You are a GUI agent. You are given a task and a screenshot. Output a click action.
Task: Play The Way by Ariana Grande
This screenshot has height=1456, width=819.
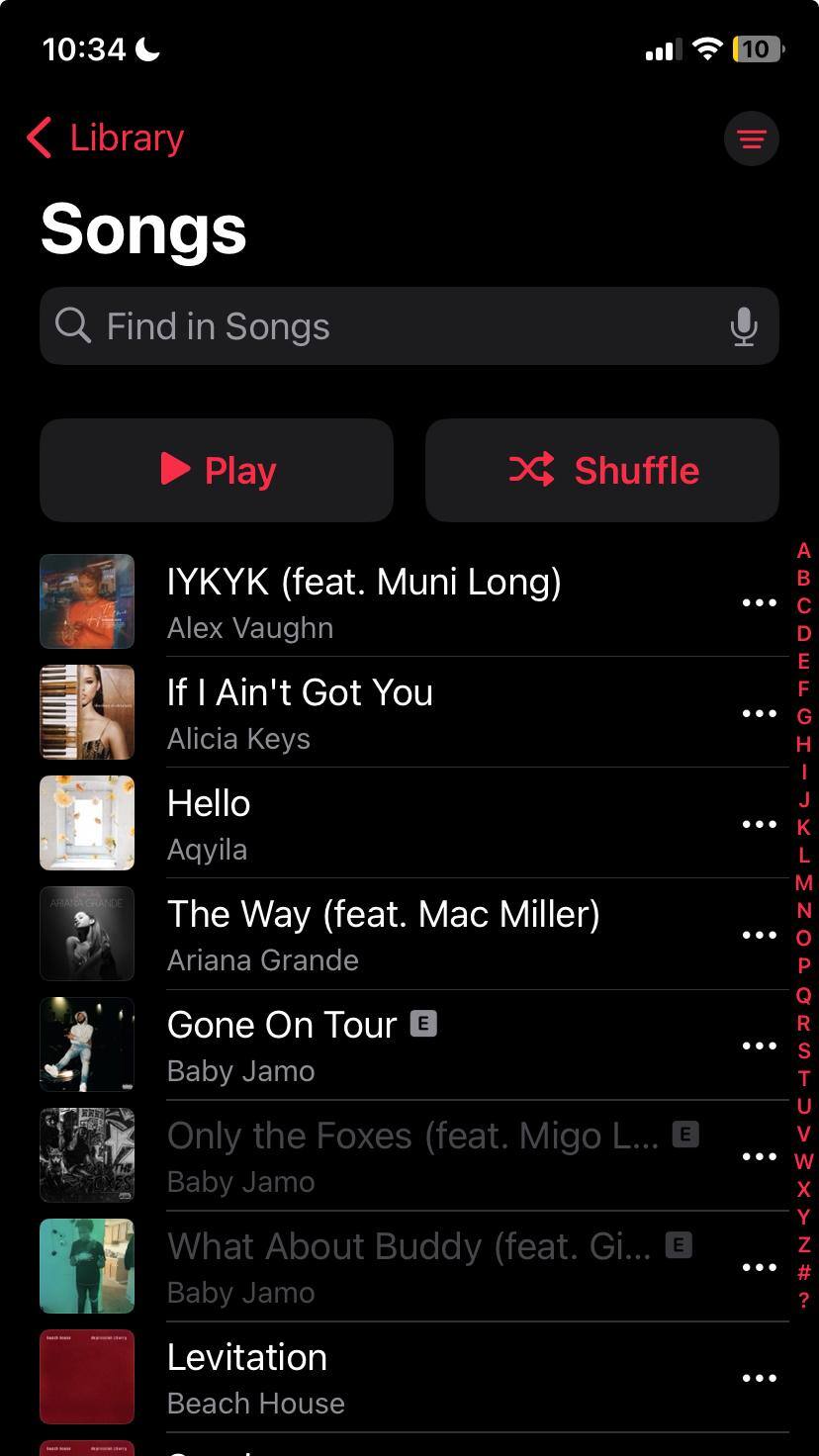(x=383, y=934)
